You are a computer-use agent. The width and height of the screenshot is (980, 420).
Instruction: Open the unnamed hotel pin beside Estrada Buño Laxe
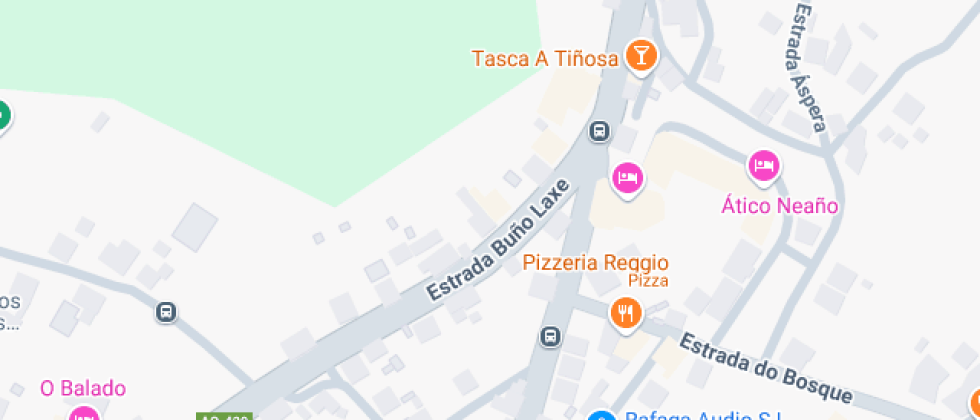[627, 180]
